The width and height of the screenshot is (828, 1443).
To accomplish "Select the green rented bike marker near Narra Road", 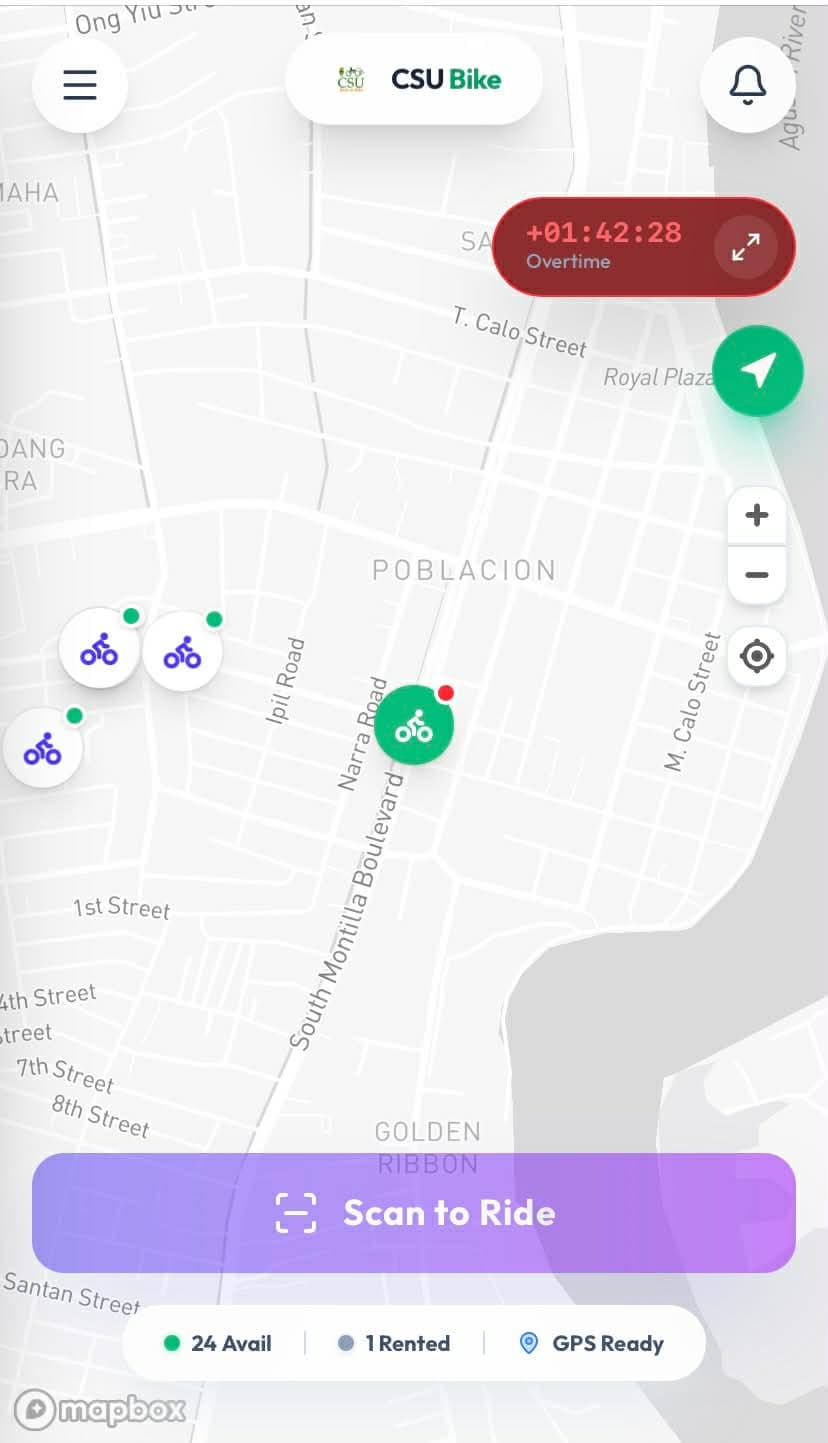I will tap(414, 726).
